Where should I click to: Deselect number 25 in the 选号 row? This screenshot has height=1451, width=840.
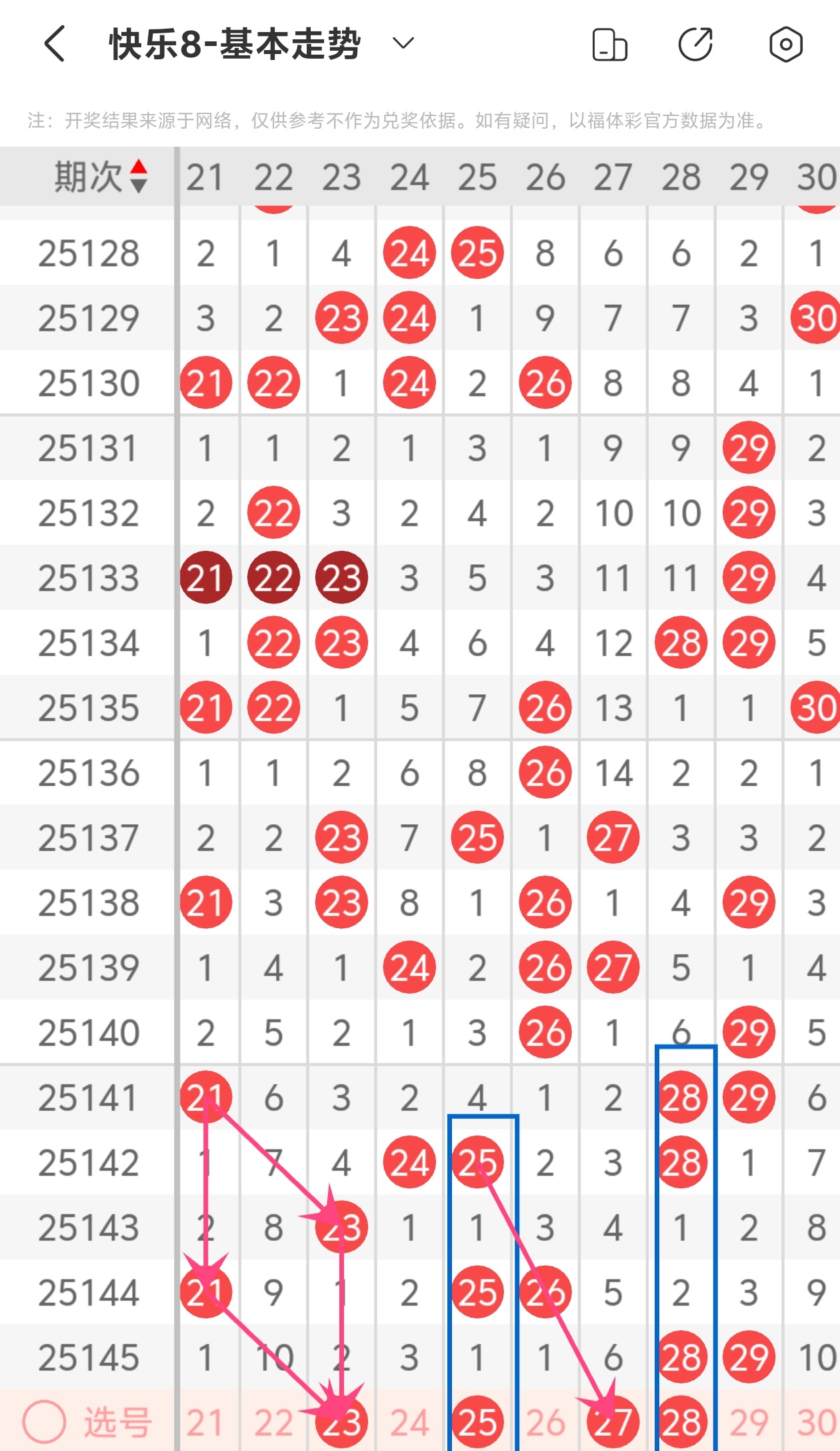click(477, 1422)
